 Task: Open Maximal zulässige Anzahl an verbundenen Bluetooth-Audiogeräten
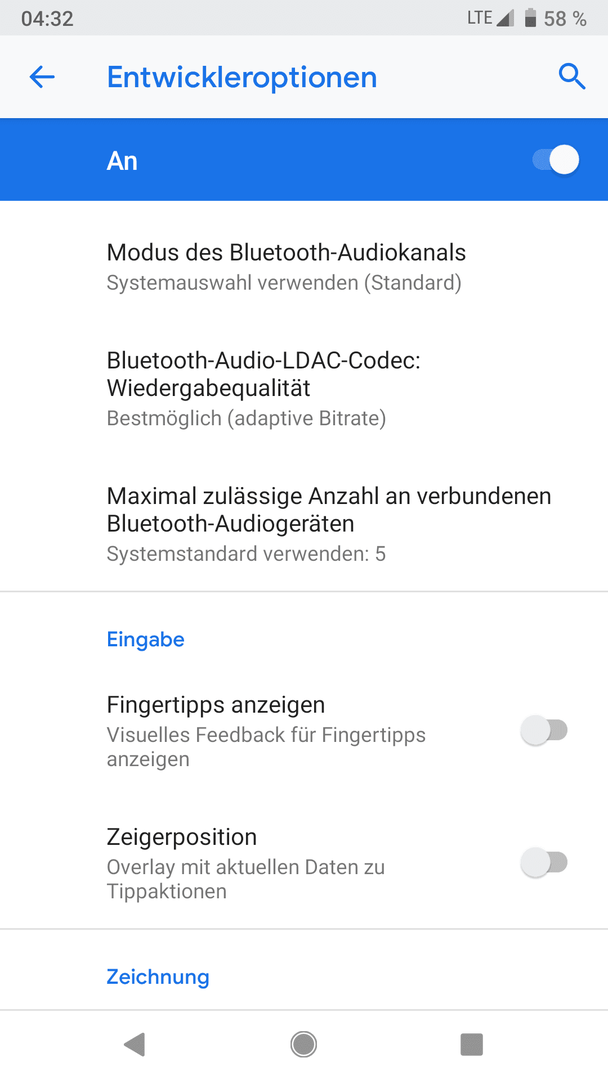(304, 524)
